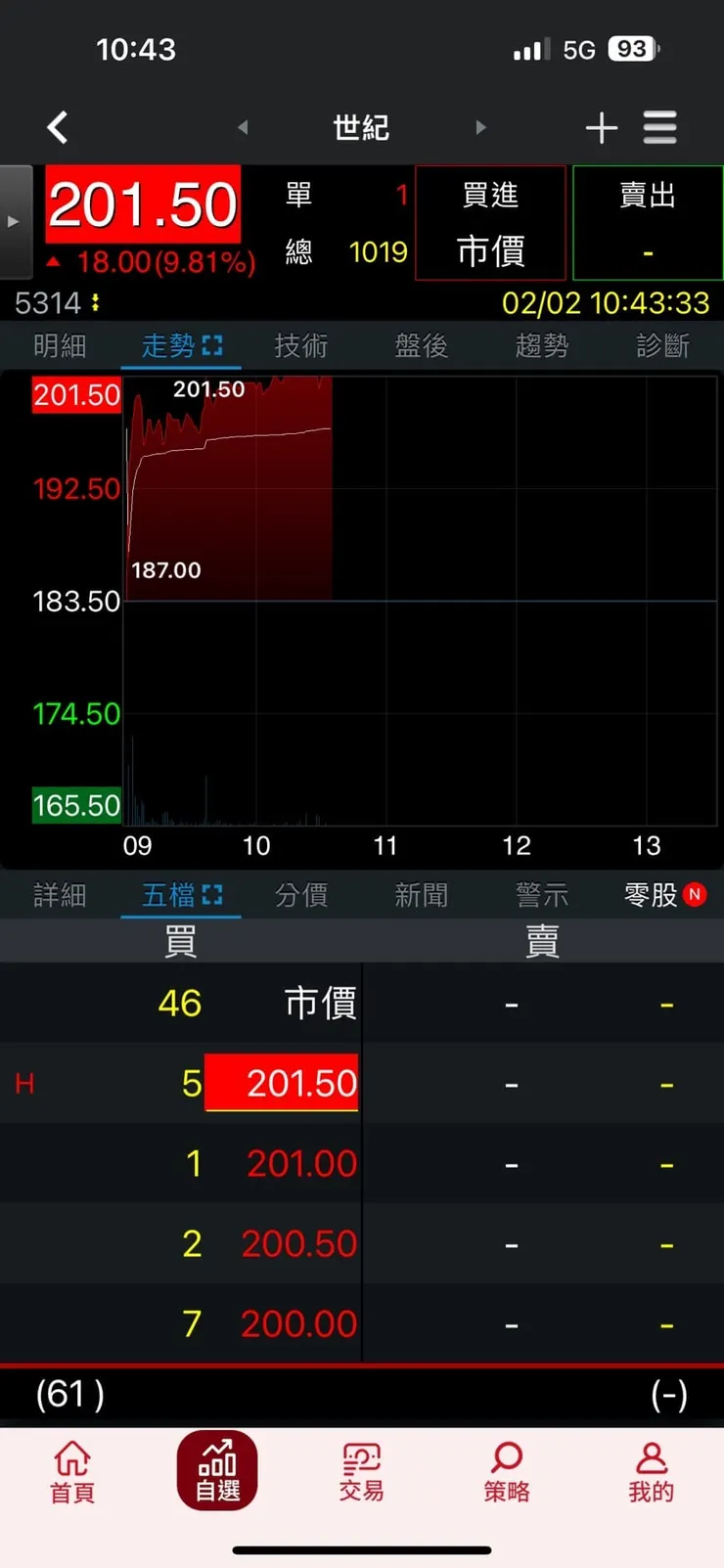Open the 新聞 news tab

421,894
